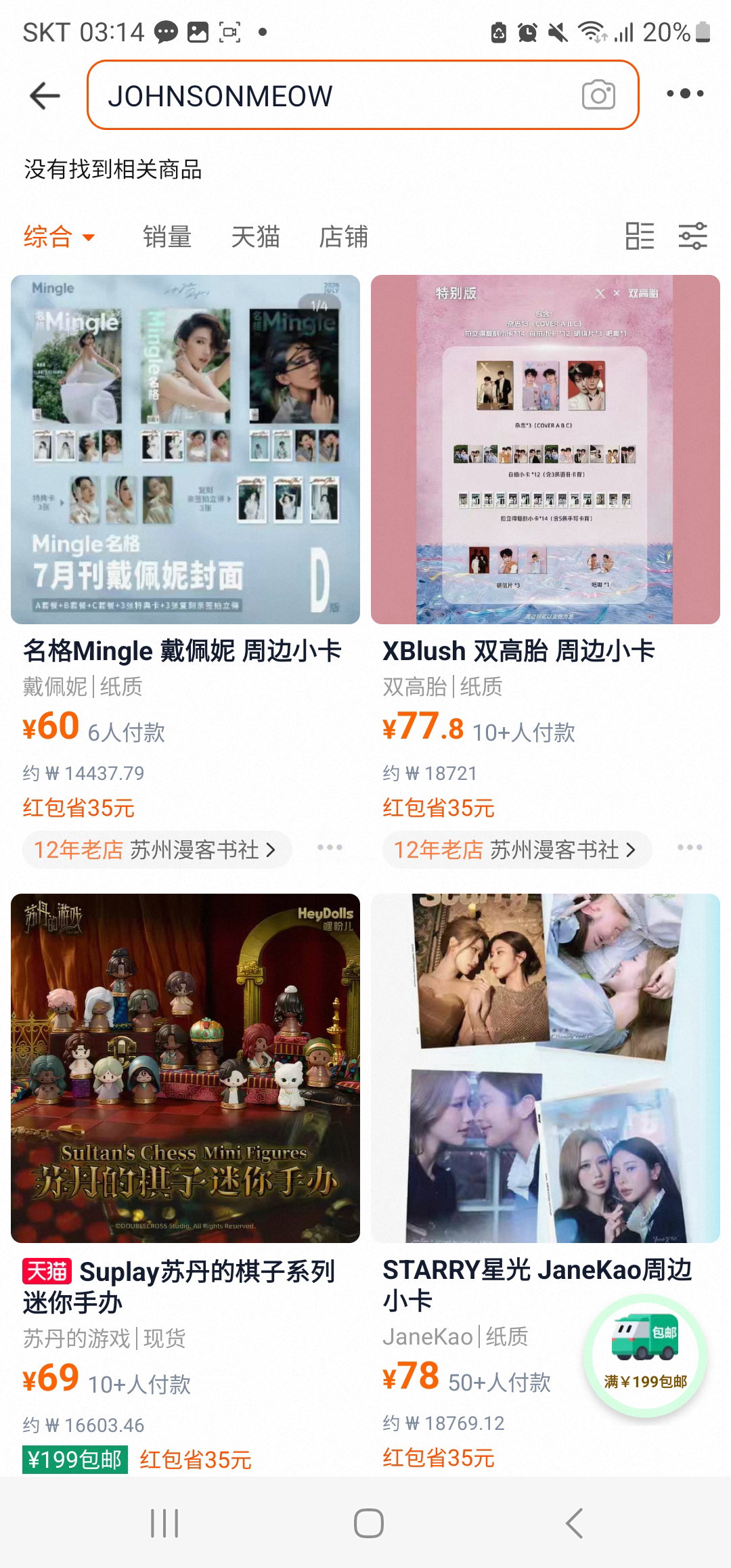Go back using the top-left arrow
The width and height of the screenshot is (731, 1568).
click(x=45, y=95)
